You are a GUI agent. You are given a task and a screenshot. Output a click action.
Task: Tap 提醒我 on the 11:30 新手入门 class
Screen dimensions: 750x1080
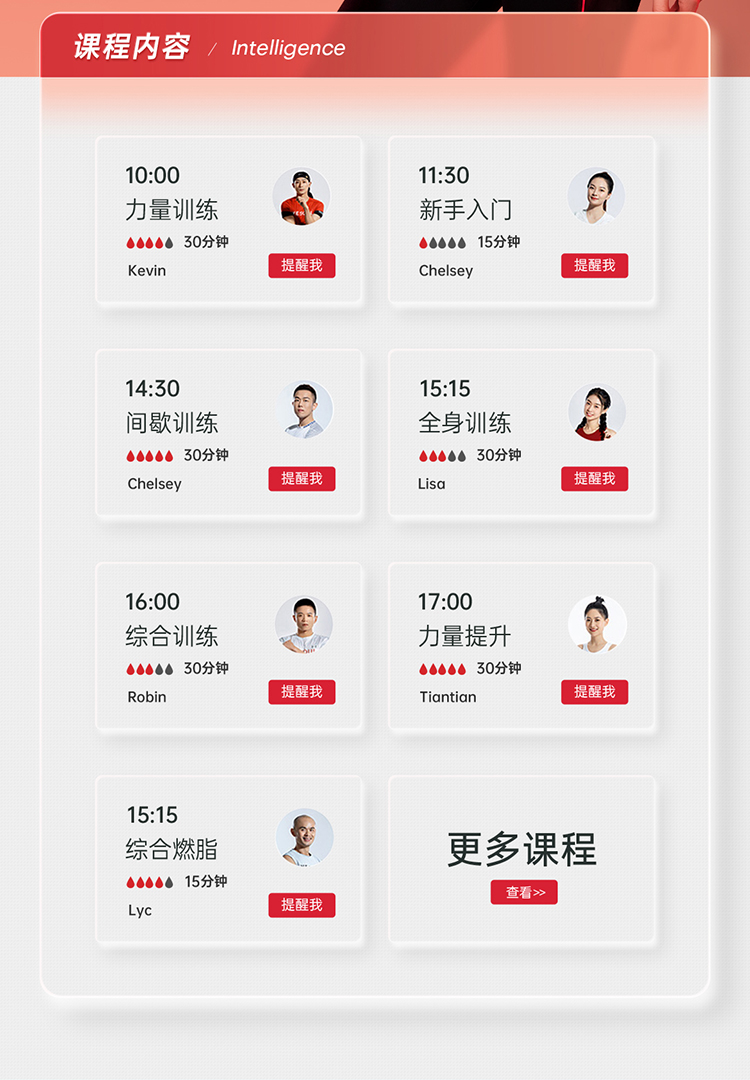click(x=594, y=265)
